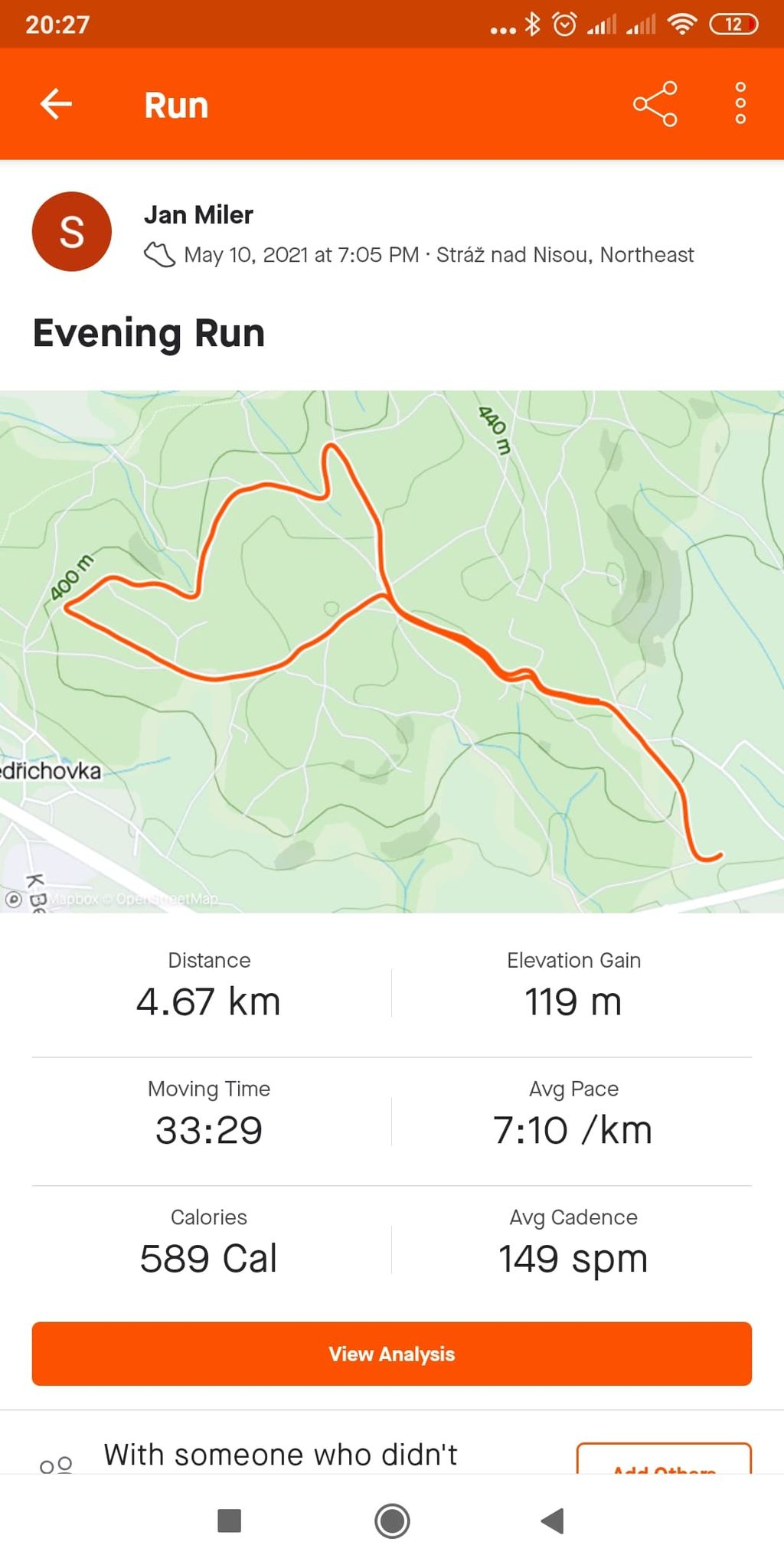
Task: Open Mapbox attribution info icon
Action: click(x=14, y=900)
